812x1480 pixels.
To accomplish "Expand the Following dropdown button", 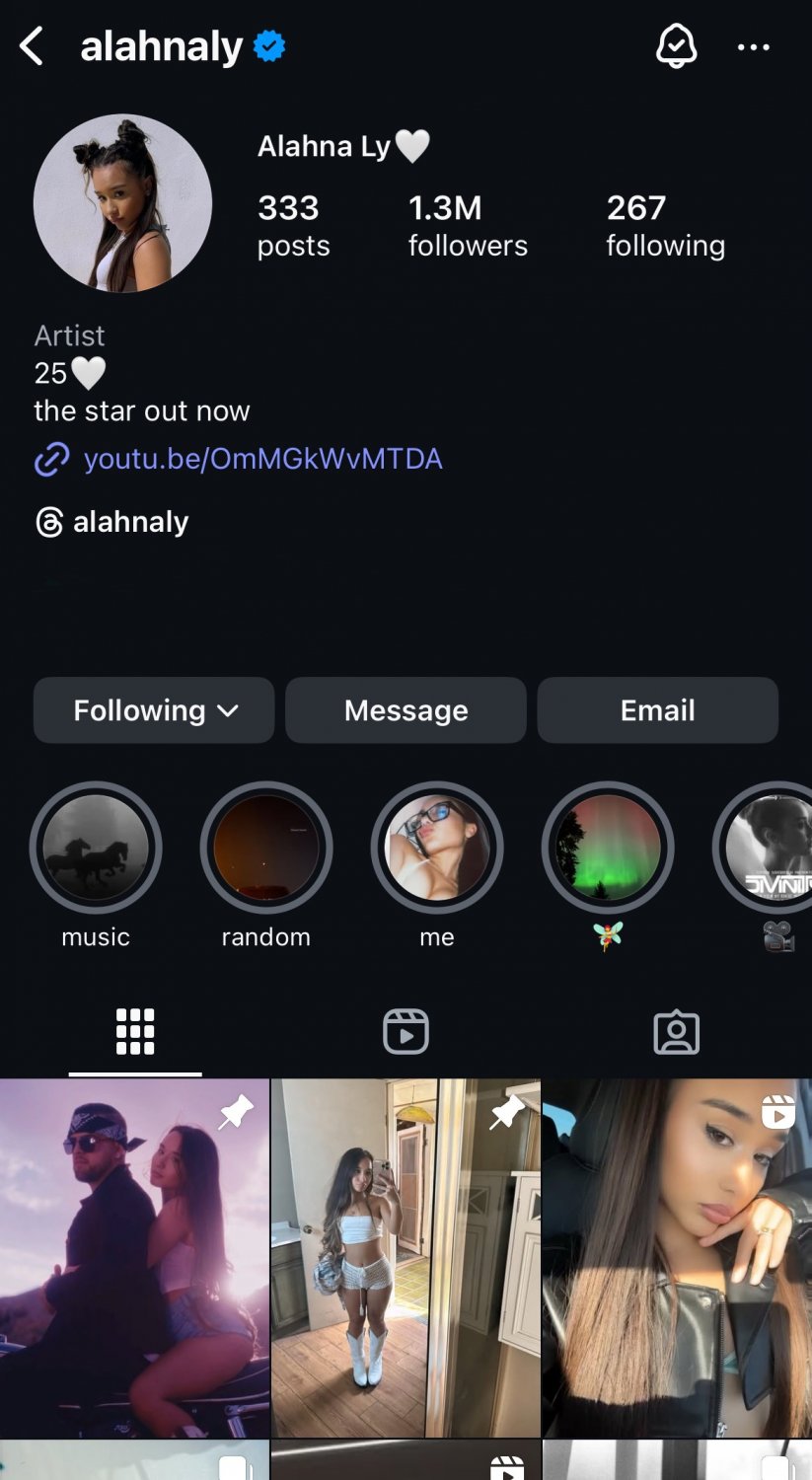I will coord(154,710).
